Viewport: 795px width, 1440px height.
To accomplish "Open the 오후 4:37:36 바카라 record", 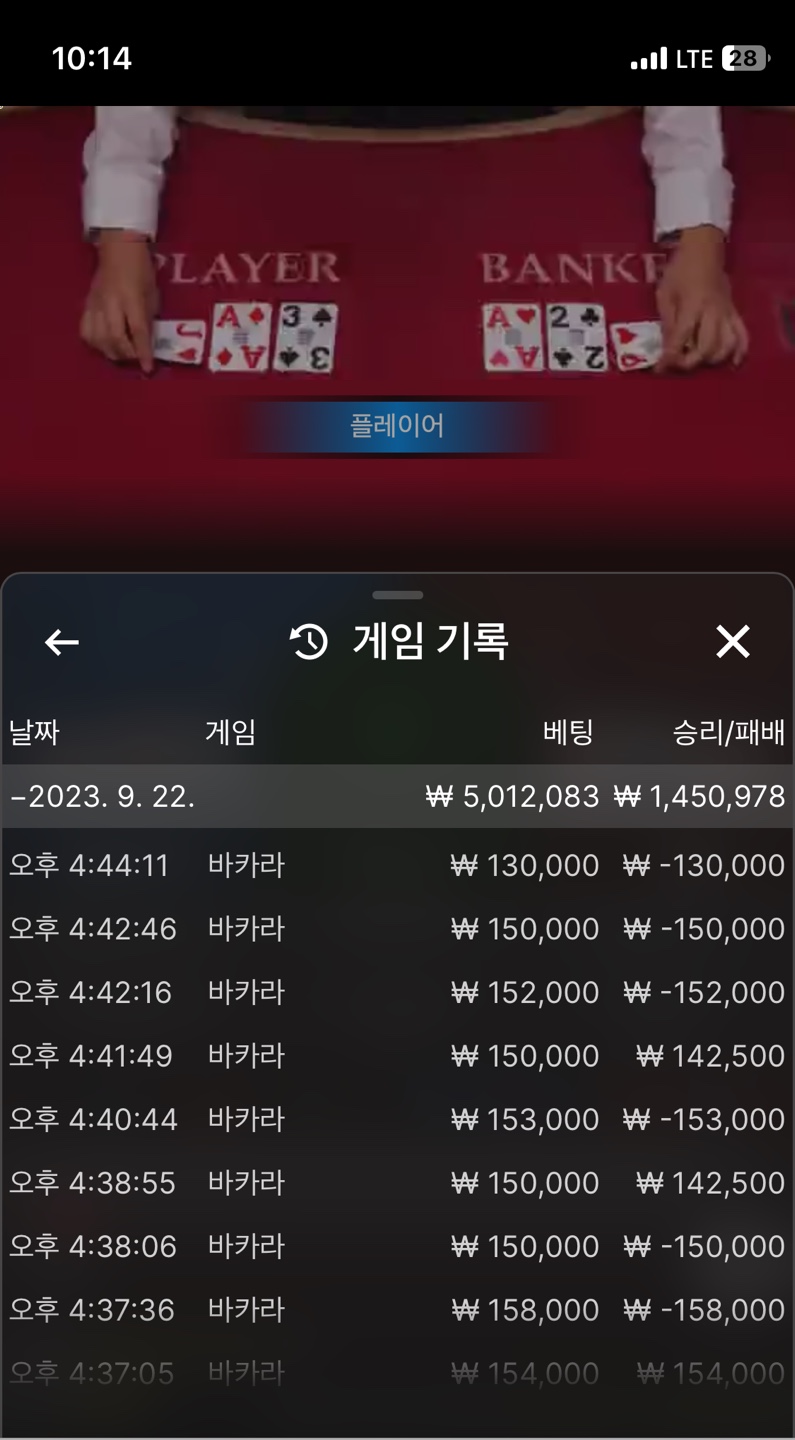I will point(397,1310).
